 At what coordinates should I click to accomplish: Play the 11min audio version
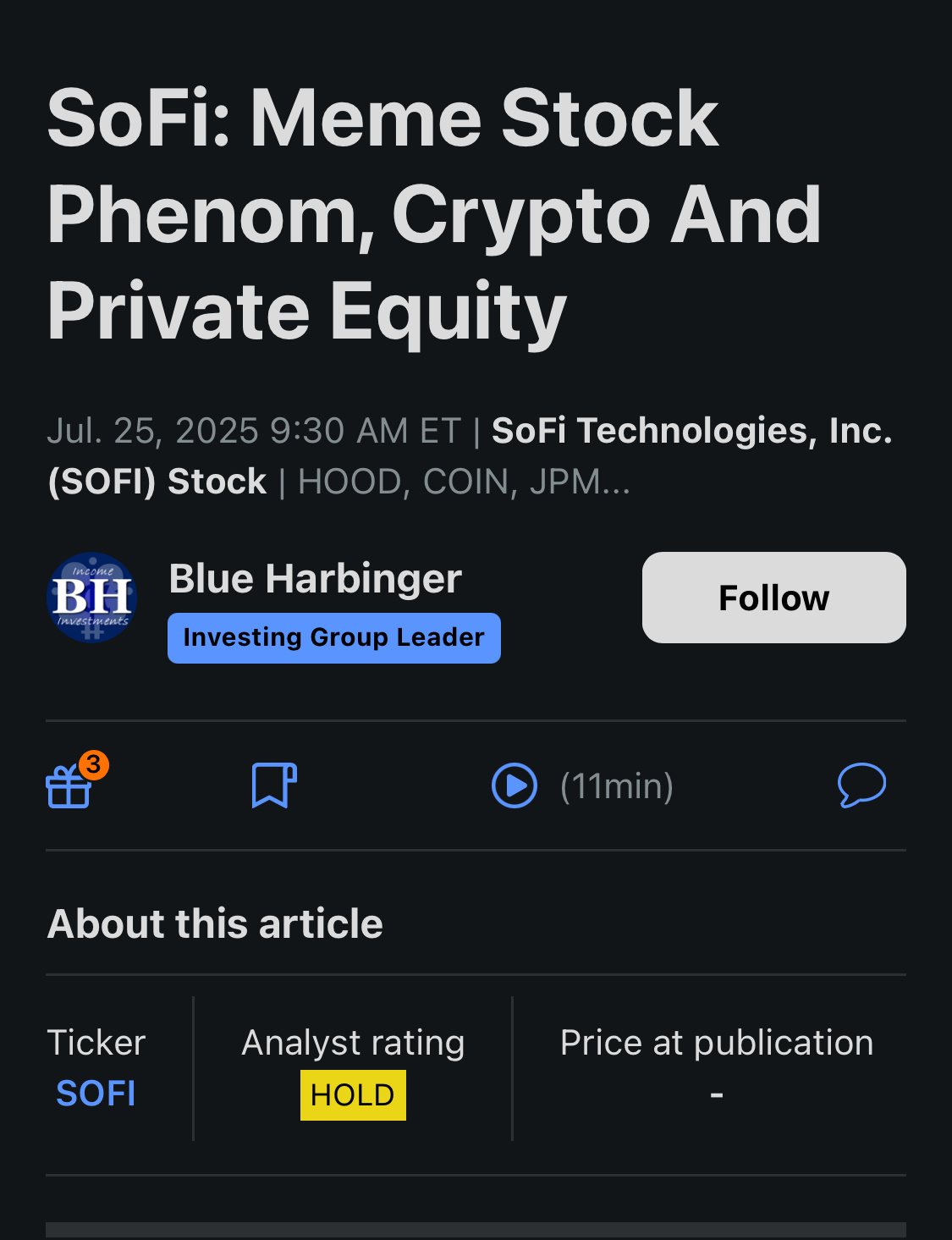point(515,785)
